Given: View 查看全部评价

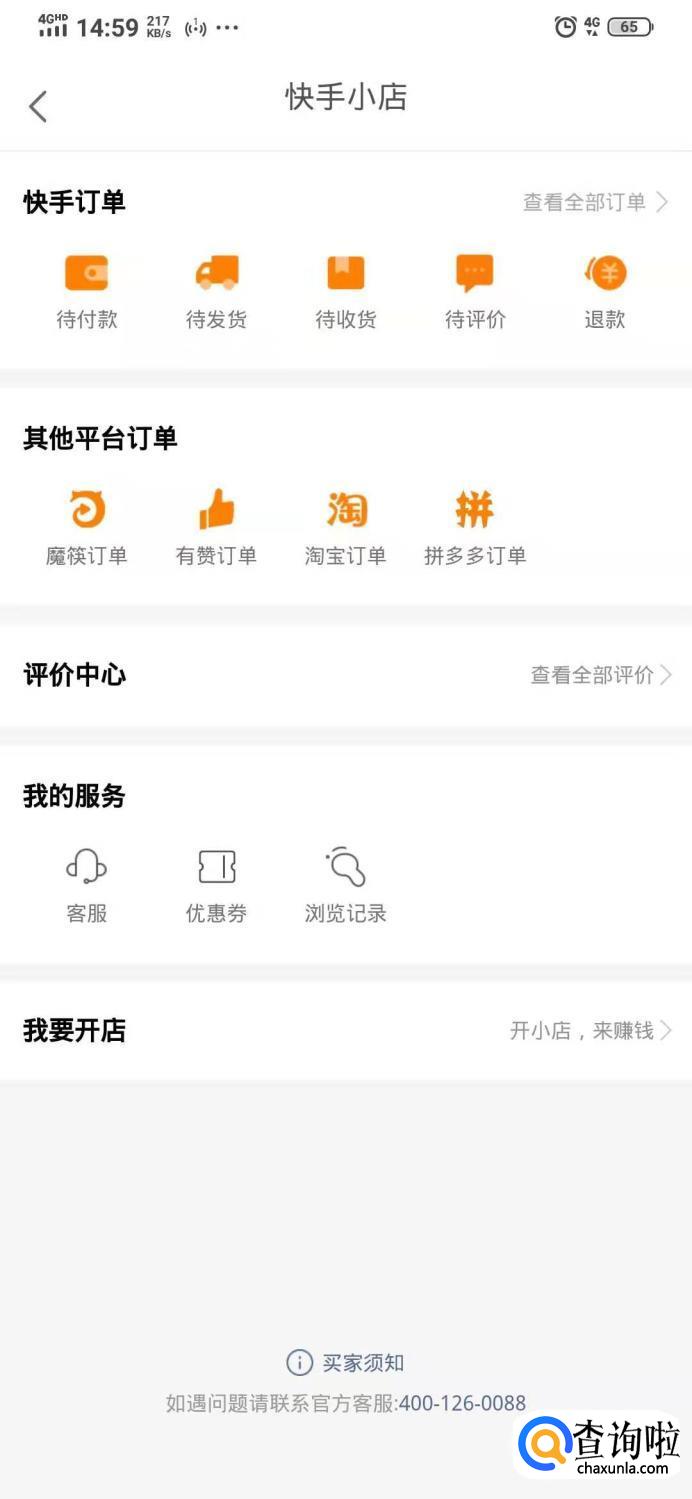Looking at the screenshot, I should tap(600, 675).
